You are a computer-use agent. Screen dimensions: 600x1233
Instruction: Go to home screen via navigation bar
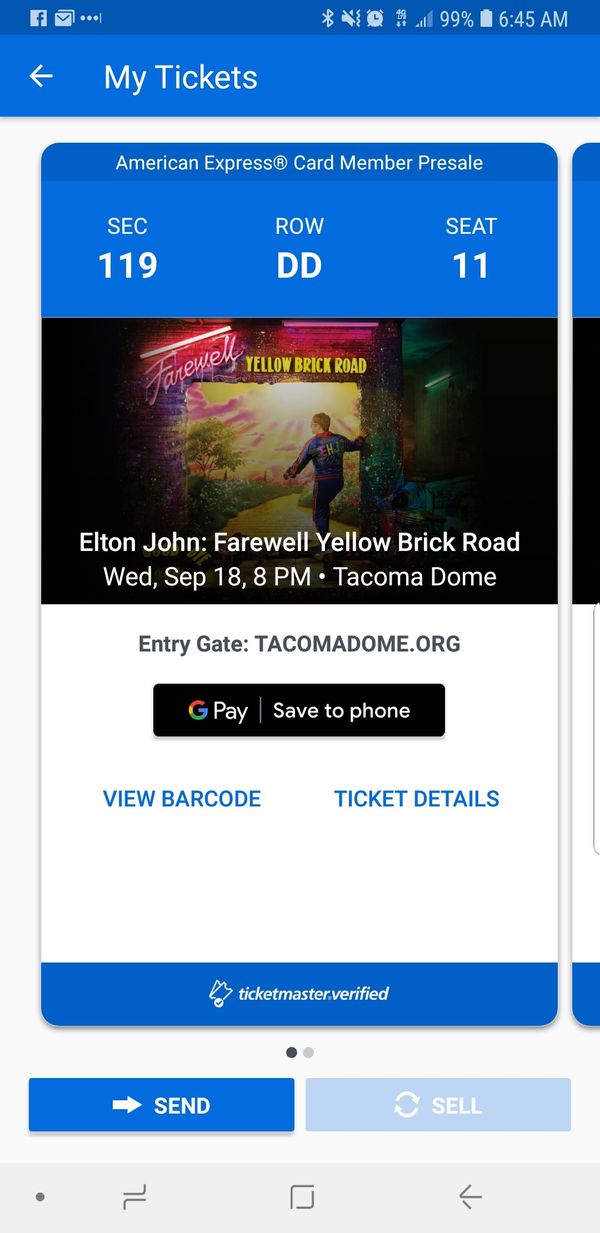[x=302, y=1197]
